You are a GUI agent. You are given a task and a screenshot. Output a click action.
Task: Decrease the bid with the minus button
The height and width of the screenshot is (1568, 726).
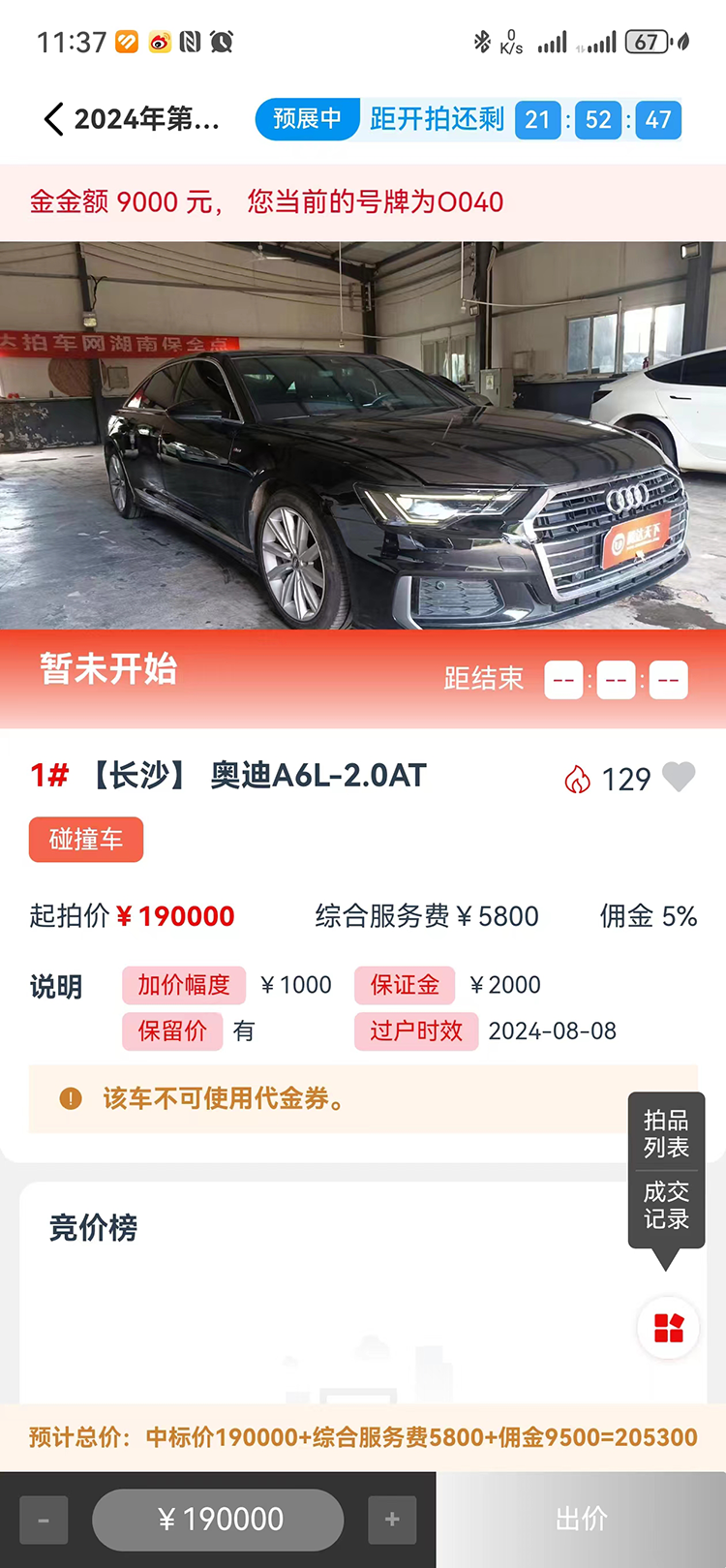[x=44, y=1520]
